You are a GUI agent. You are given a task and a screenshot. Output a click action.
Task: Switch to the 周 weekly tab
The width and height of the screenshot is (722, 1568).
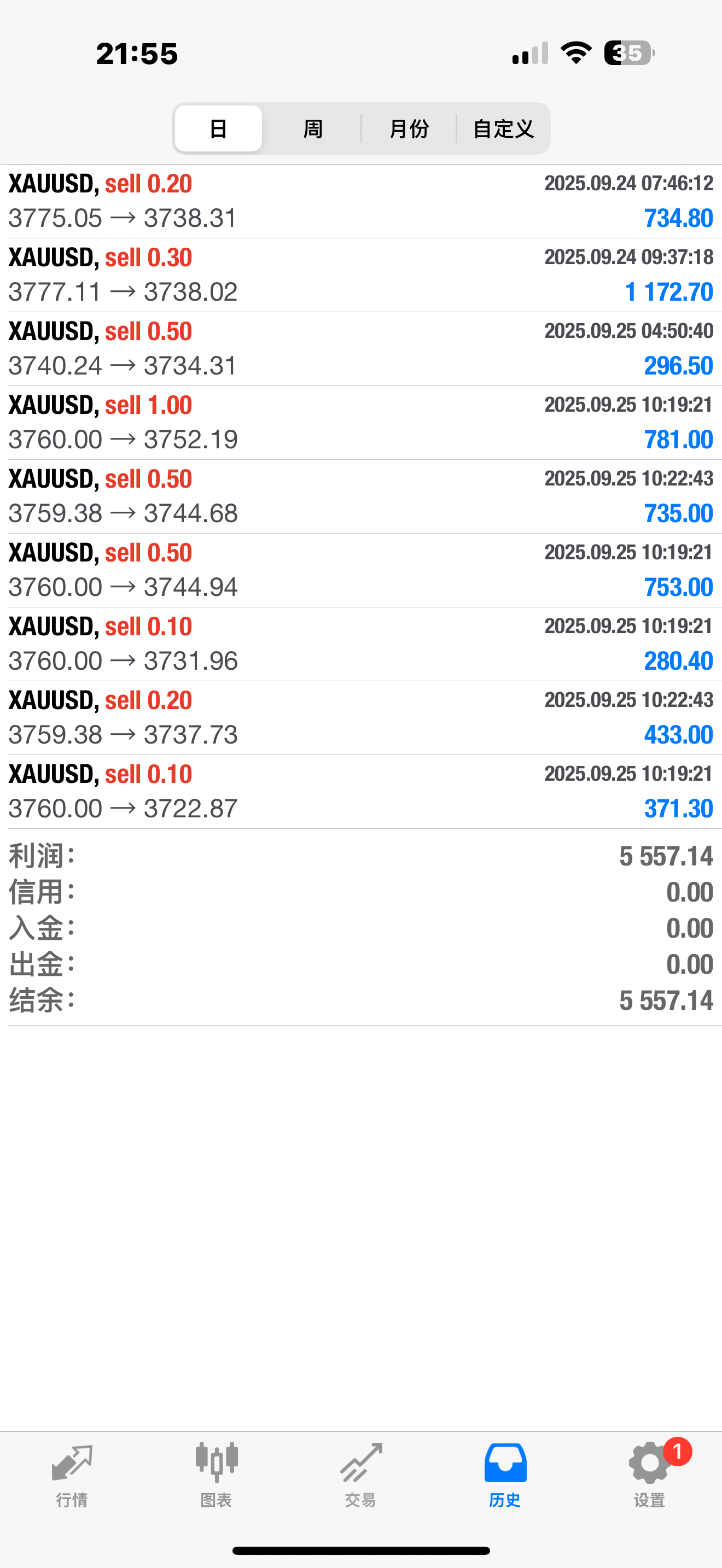click(312, 128)
